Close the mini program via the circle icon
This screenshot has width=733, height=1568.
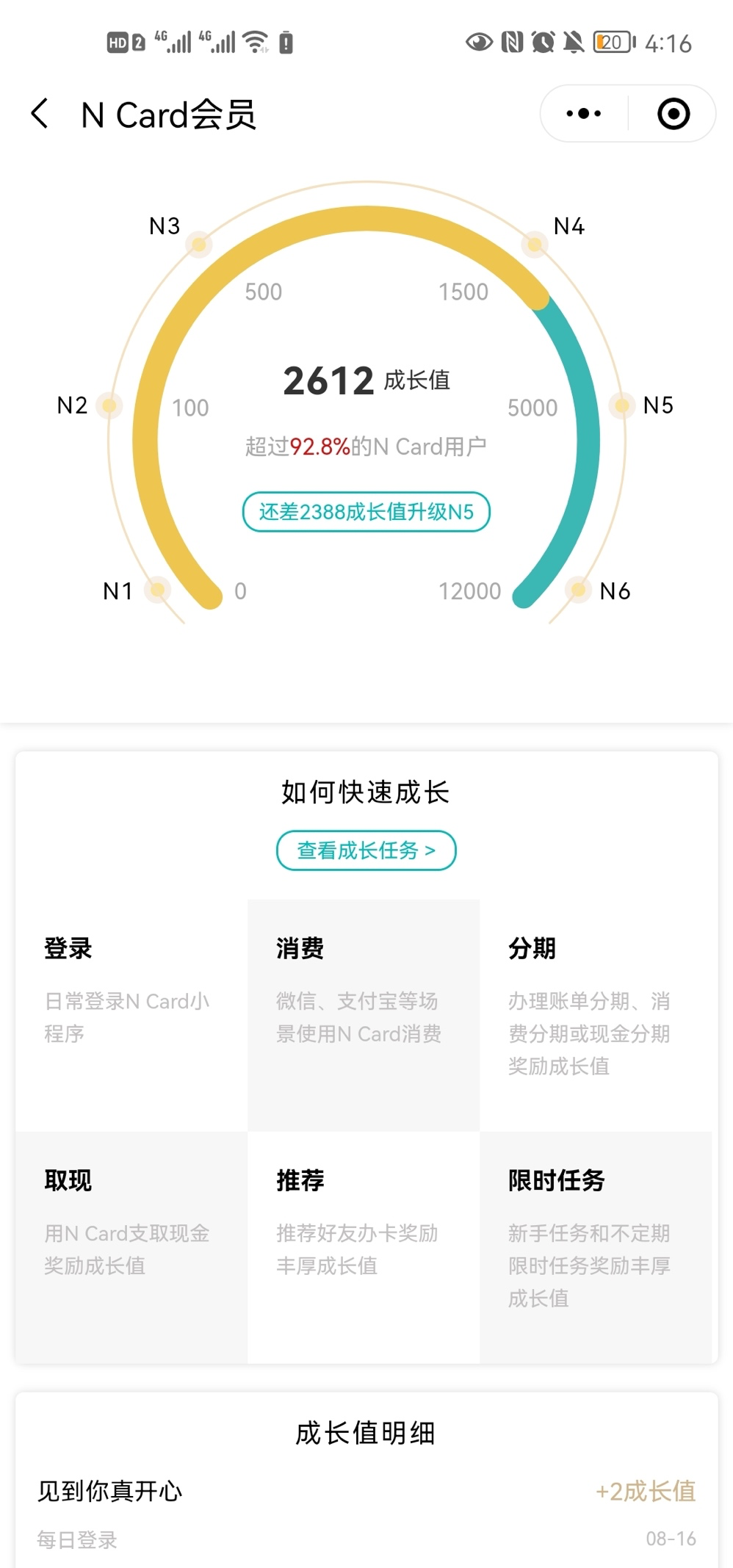tap(673, 114)
